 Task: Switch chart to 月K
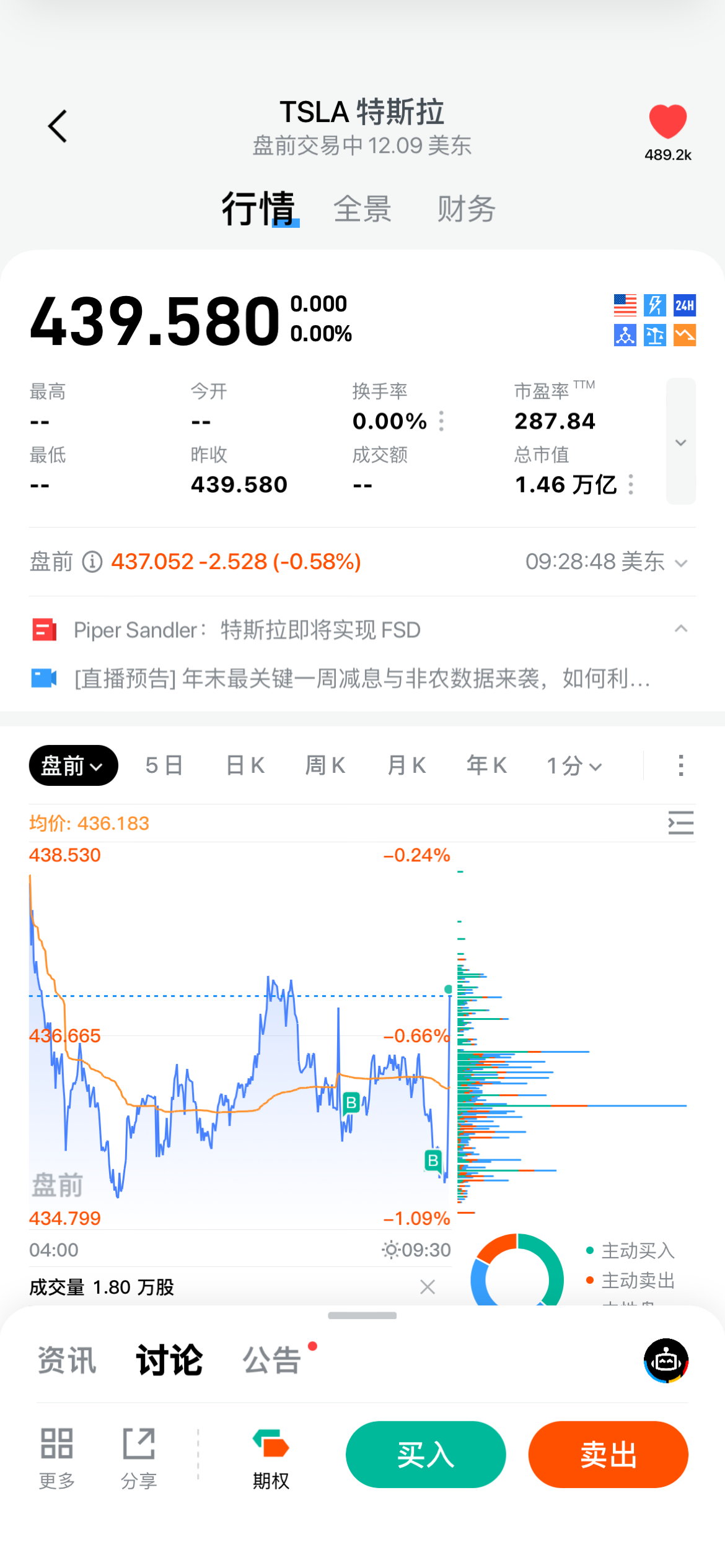(406, 766)
